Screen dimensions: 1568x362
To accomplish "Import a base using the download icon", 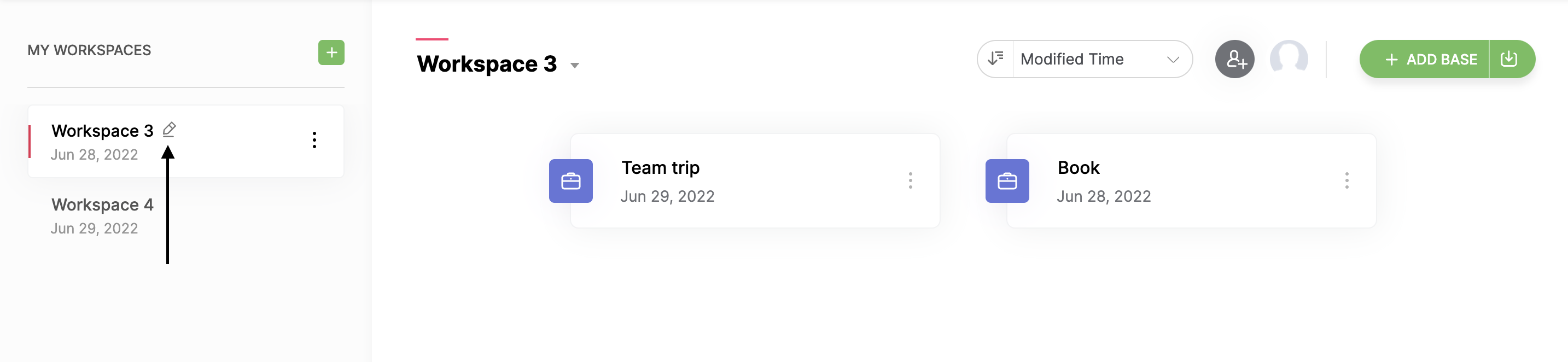I will point(1509,59).
